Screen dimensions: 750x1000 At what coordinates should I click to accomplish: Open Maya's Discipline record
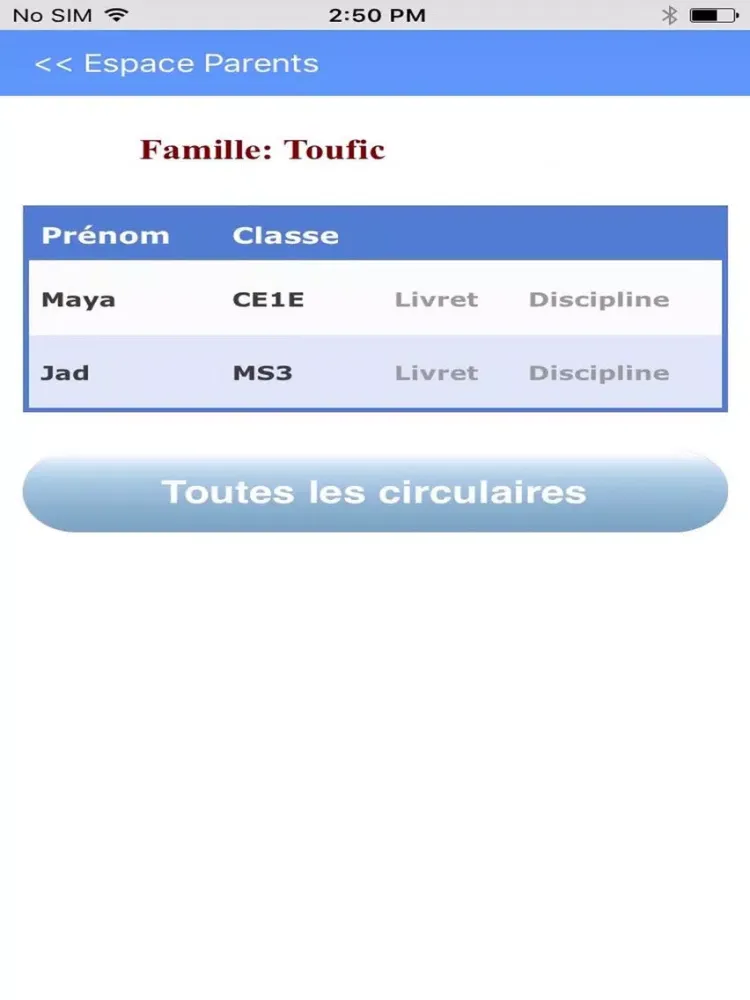(598, 299)
